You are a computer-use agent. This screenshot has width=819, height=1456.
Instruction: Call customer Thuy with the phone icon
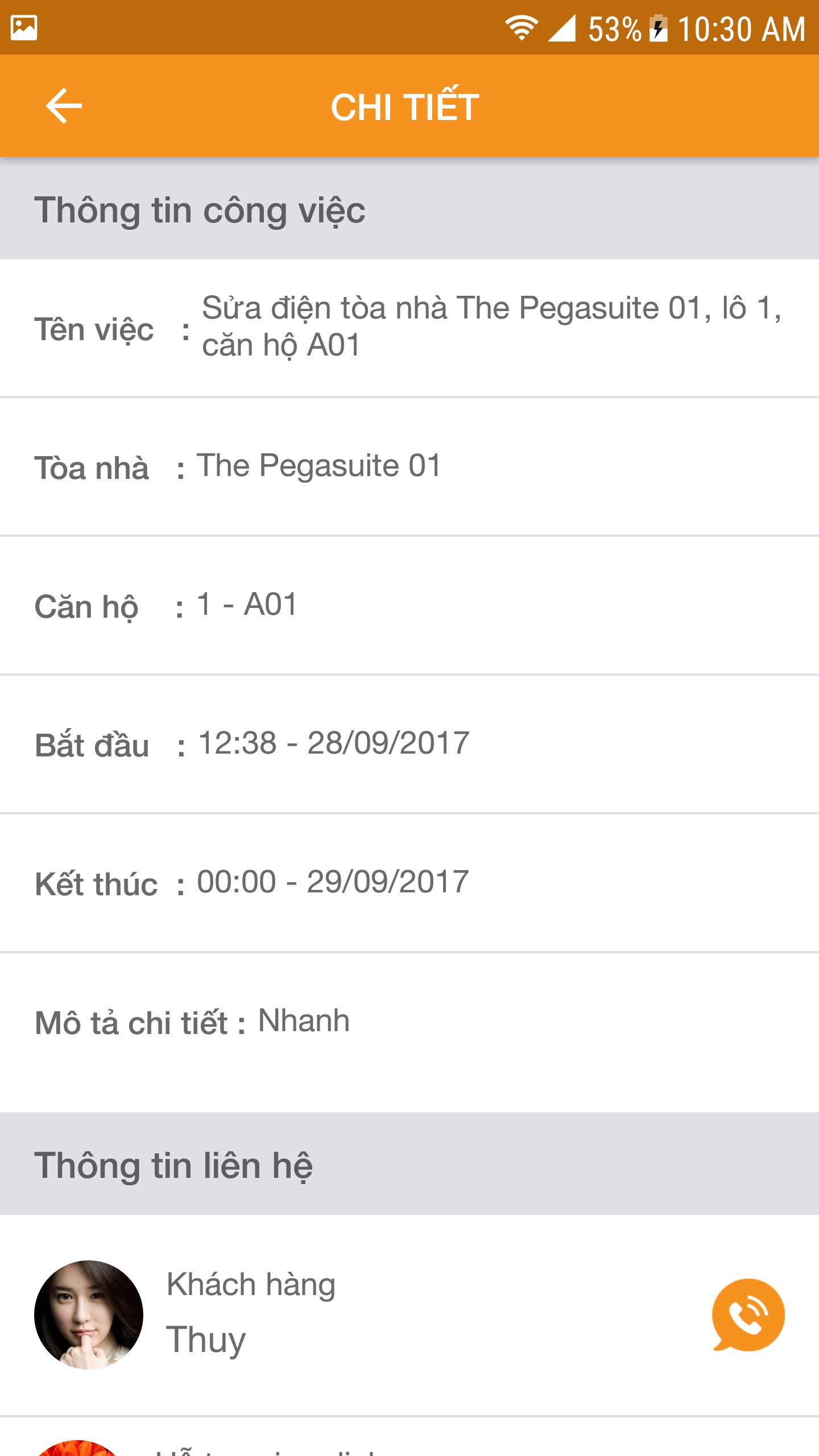(748, 1314)
